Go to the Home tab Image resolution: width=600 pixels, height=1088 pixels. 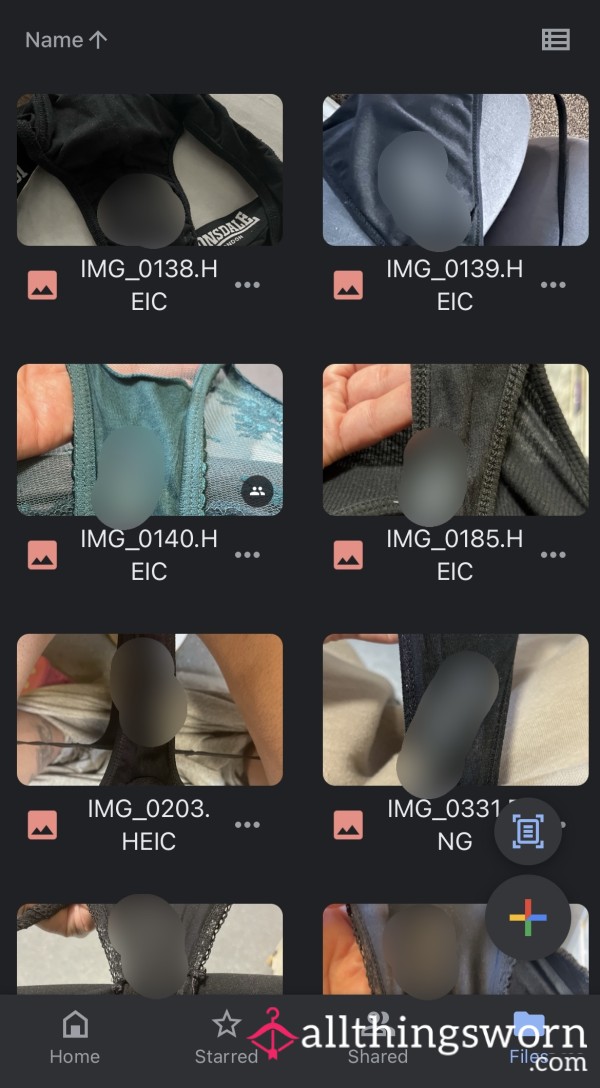click(75, 1038)
